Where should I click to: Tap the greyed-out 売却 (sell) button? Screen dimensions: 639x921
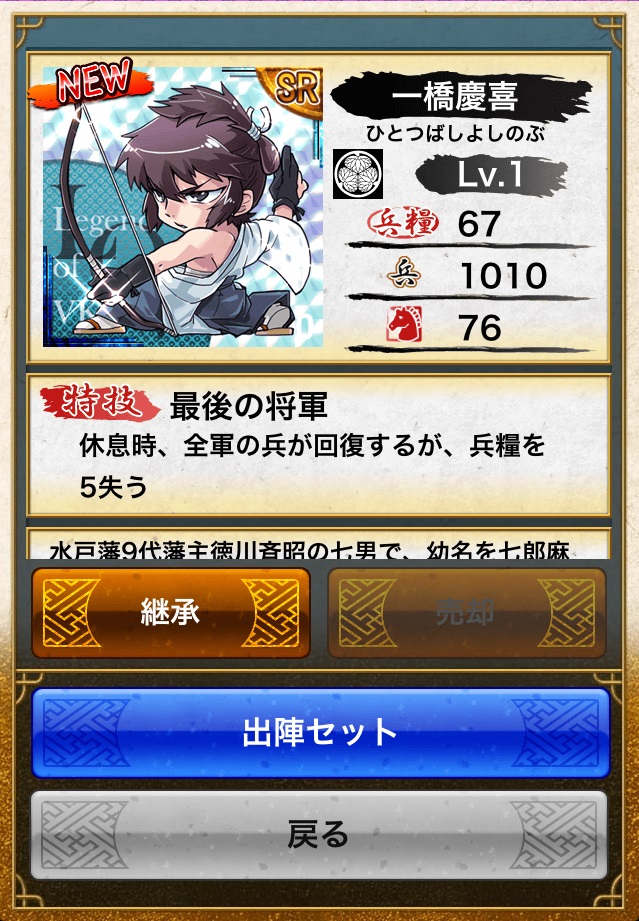(466, 613)
